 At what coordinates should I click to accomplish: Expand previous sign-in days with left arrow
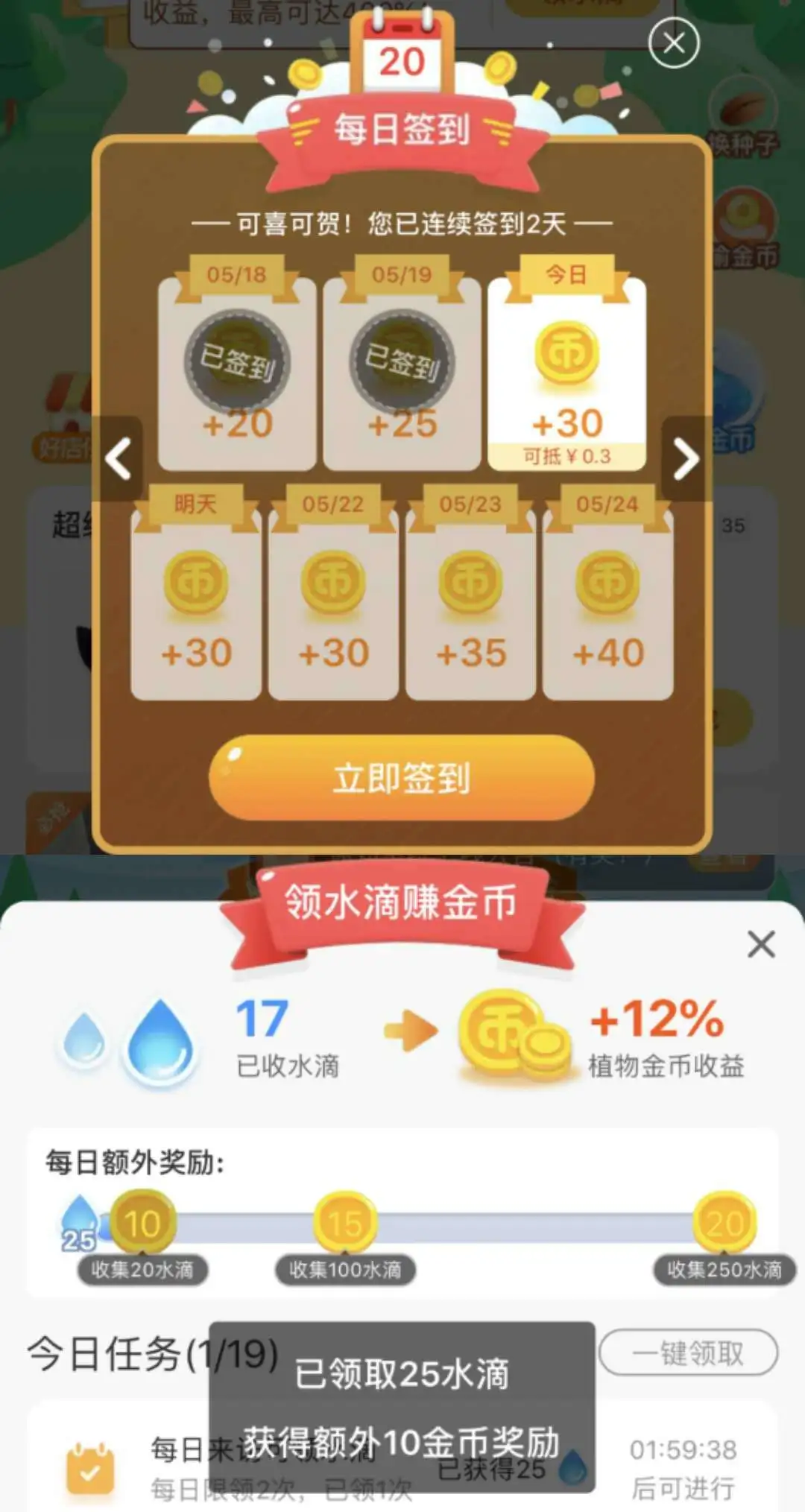click(x=119, y=460)
